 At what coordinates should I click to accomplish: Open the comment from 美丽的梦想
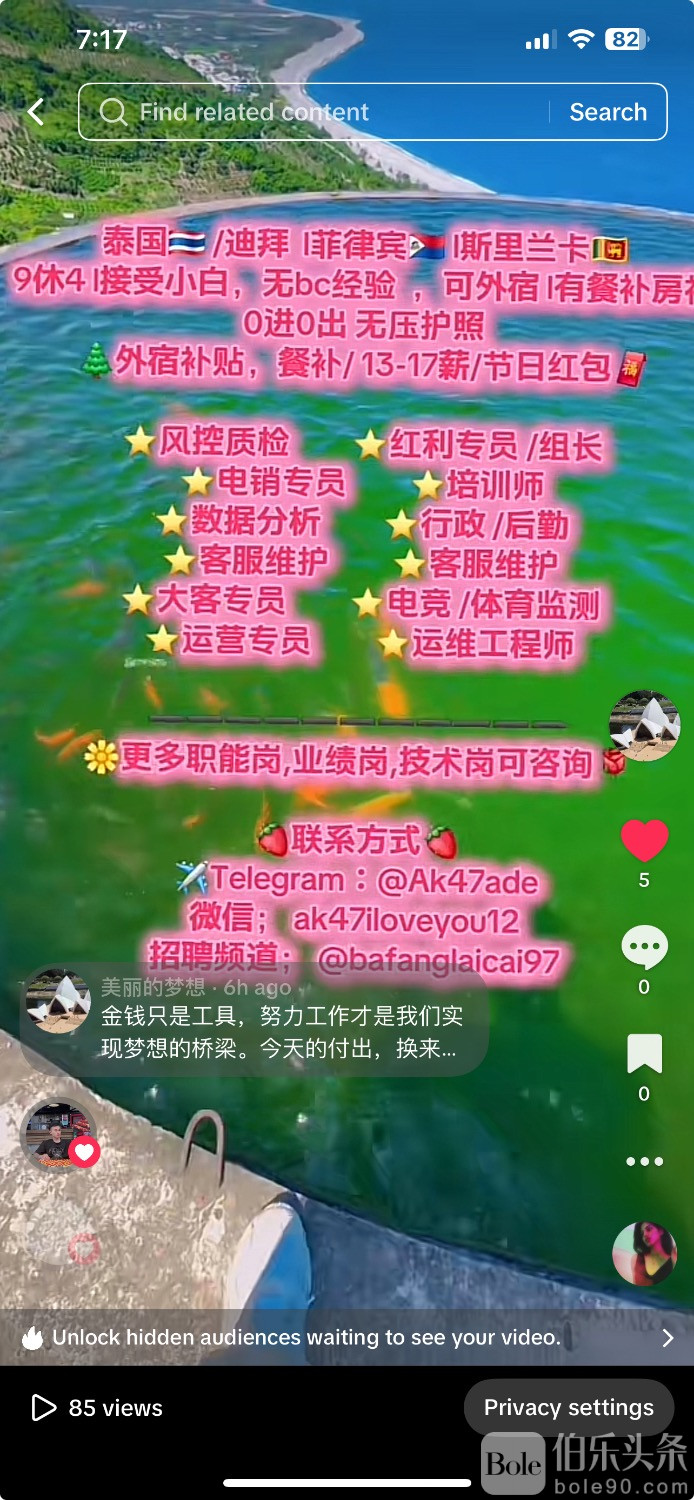tap(280, 1020)
